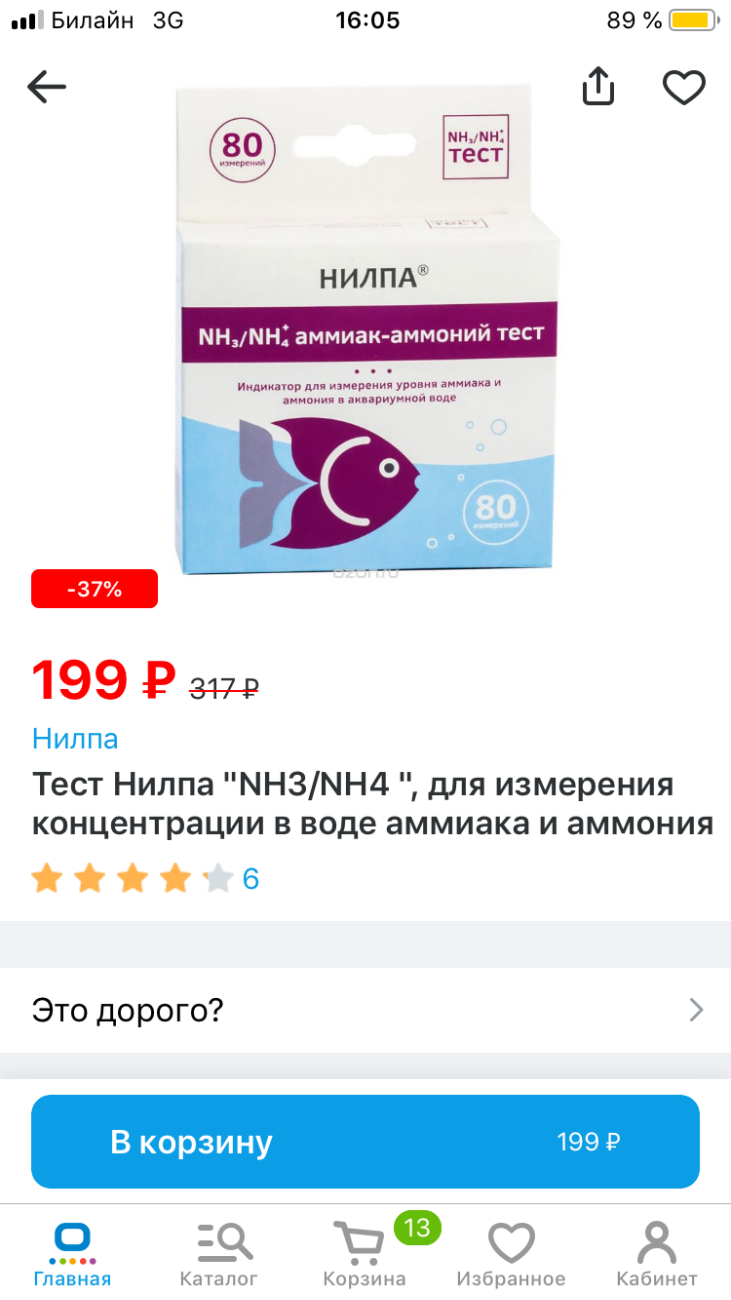Viewport: 731px width, 1300px height.
Task: Open the Корзина tab
Action: click(x=365, y=1254)
